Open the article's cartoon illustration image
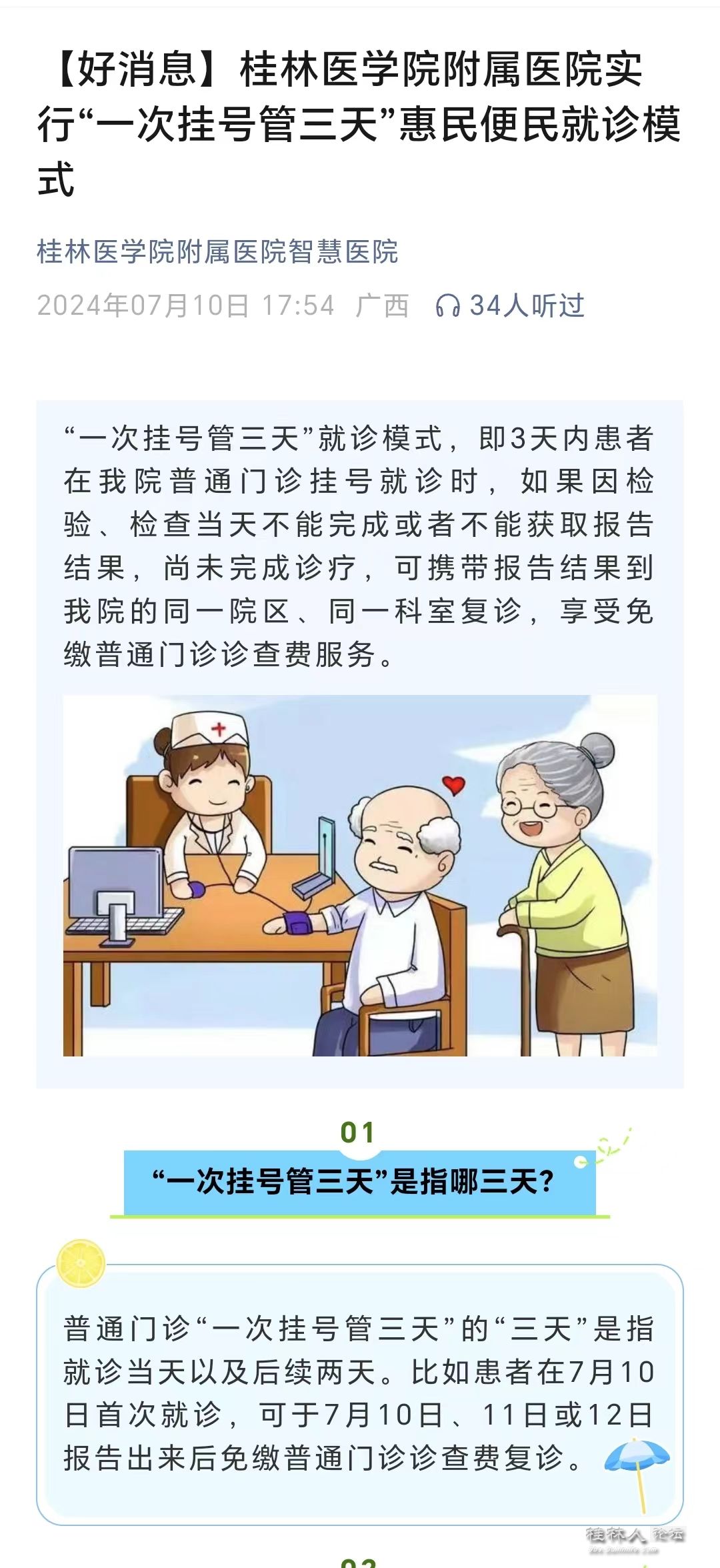Screen dimensions: 720x1568 pyautogui.click(x=360, y=875)
